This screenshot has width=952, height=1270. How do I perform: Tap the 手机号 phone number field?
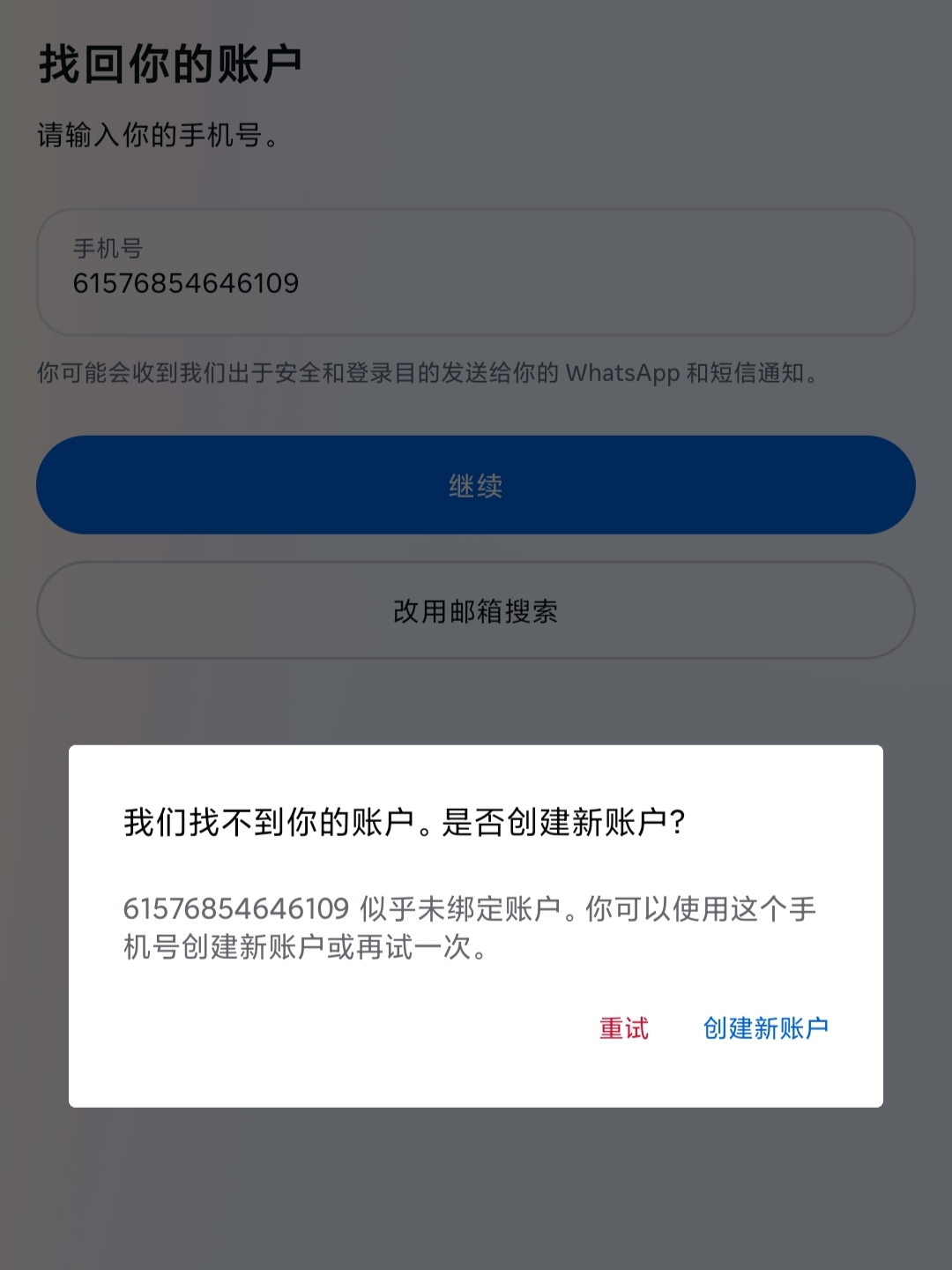click(x=476, y=273)
